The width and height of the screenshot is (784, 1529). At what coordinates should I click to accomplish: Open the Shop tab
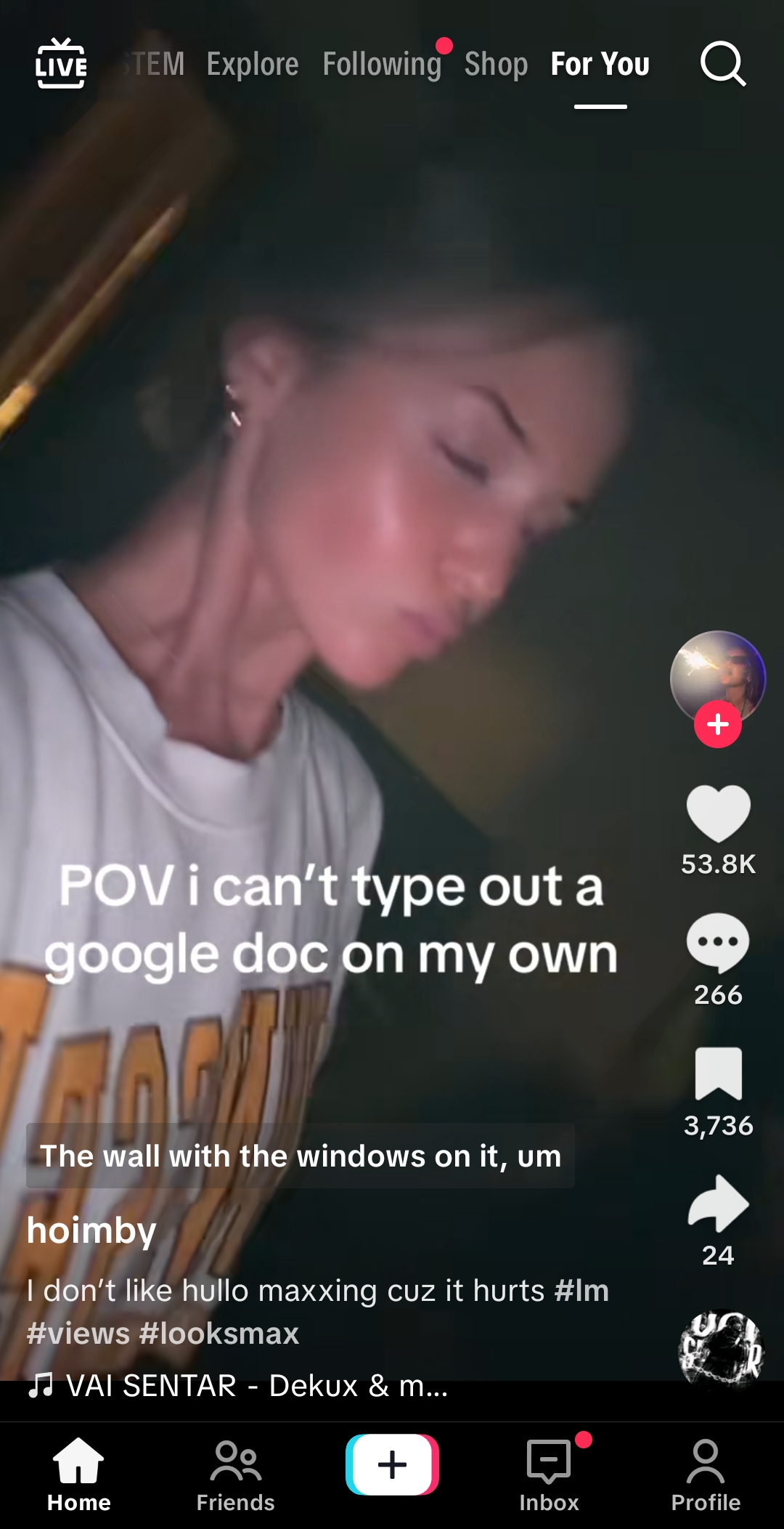(x=496, y=64)
